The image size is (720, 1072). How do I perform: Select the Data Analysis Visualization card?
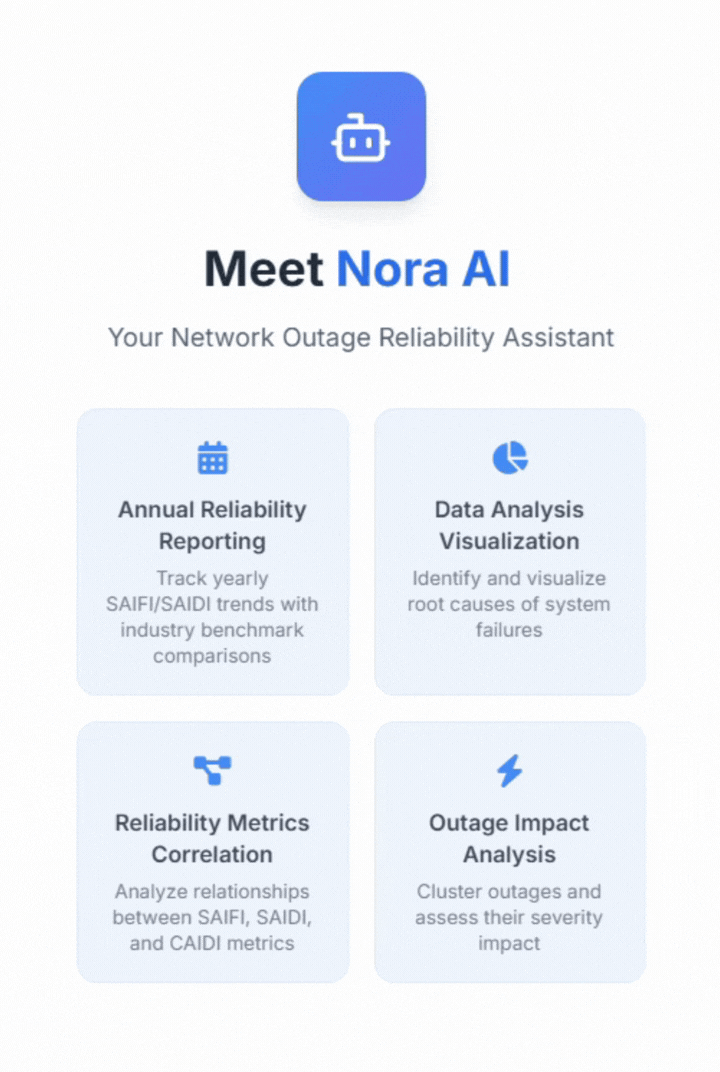[x=509, y=551]
